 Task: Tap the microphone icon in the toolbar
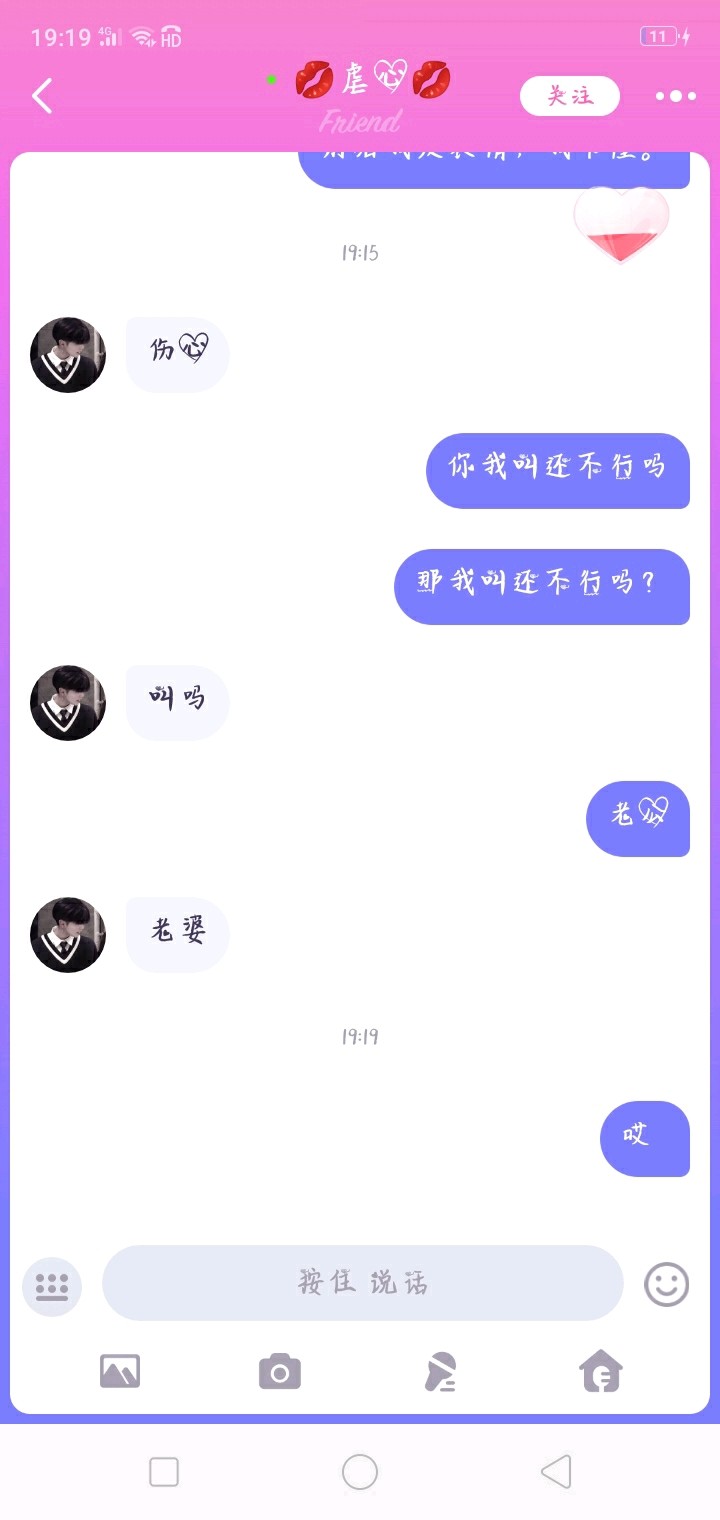coord(440,1371)
